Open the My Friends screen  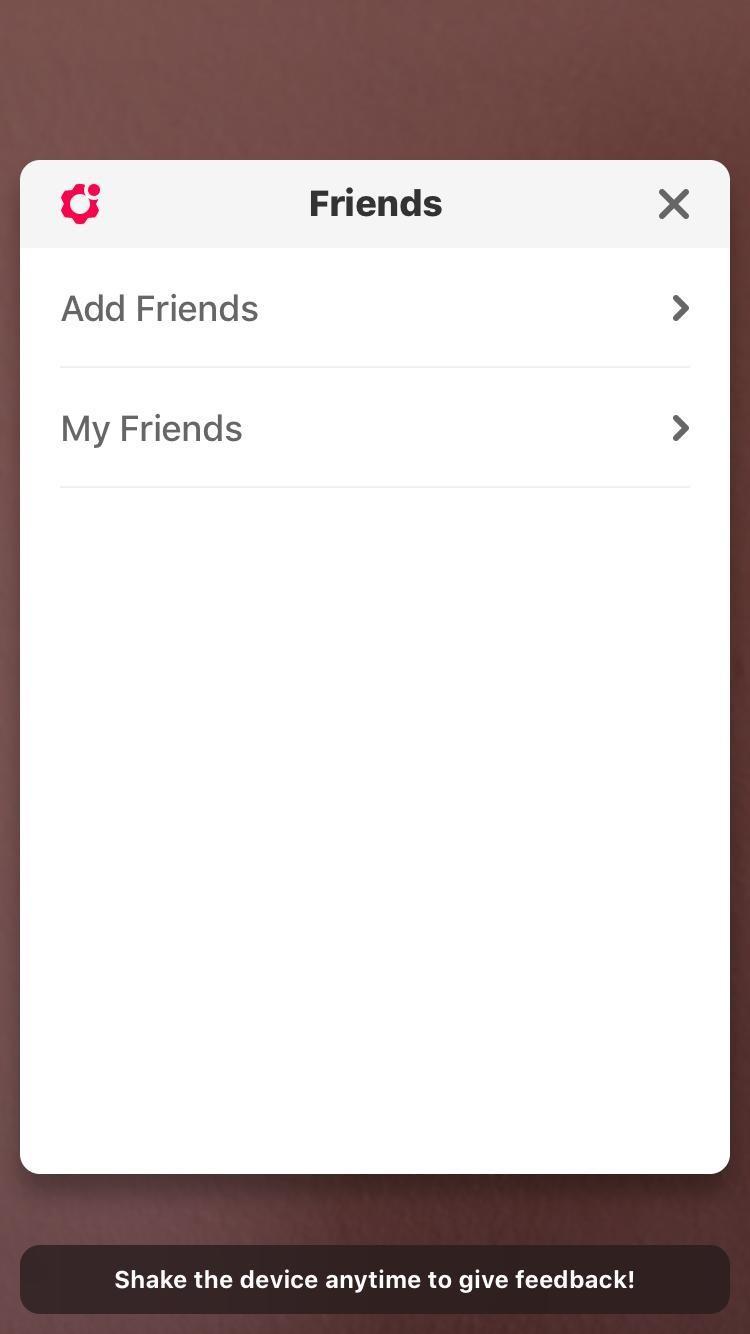pos(151,428)
